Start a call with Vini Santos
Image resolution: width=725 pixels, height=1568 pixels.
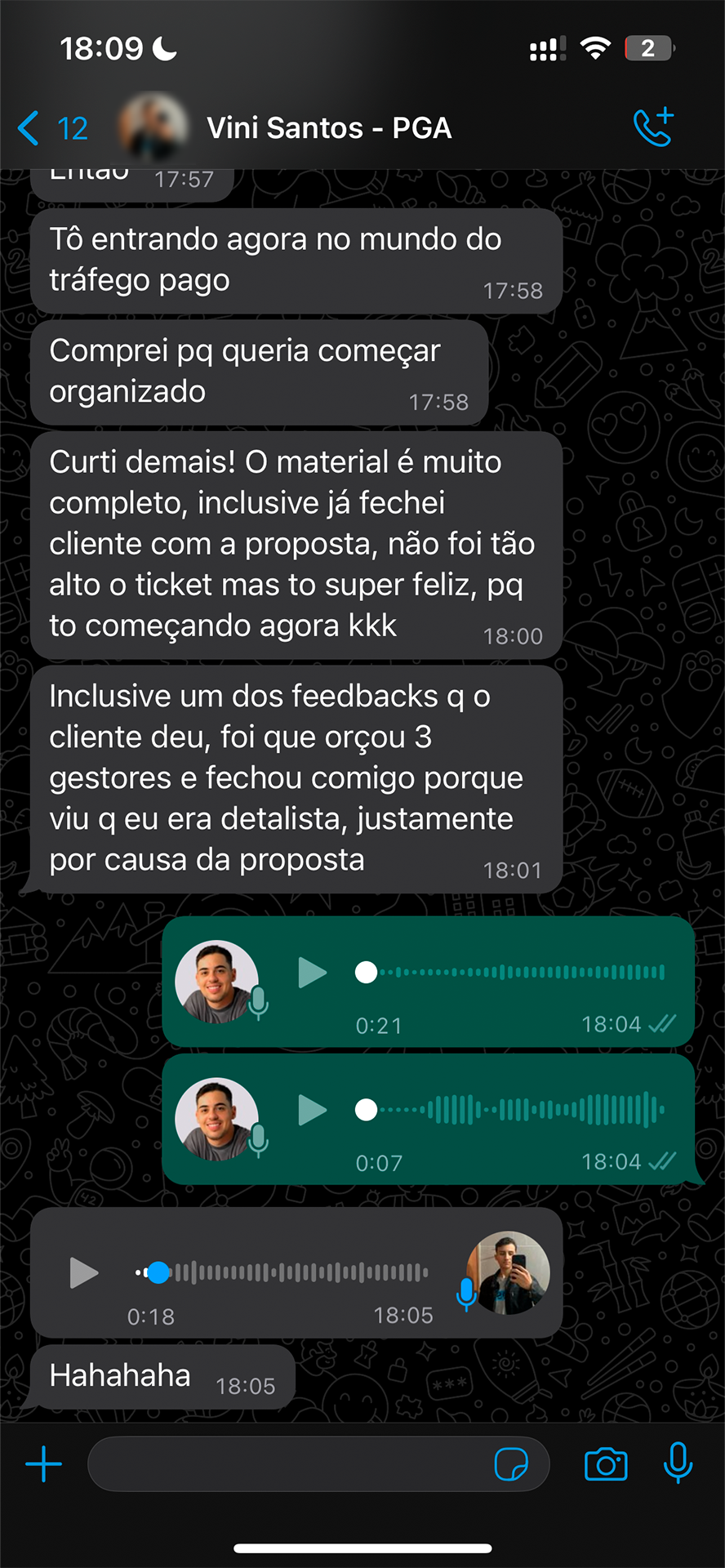[x=653, y=127]
